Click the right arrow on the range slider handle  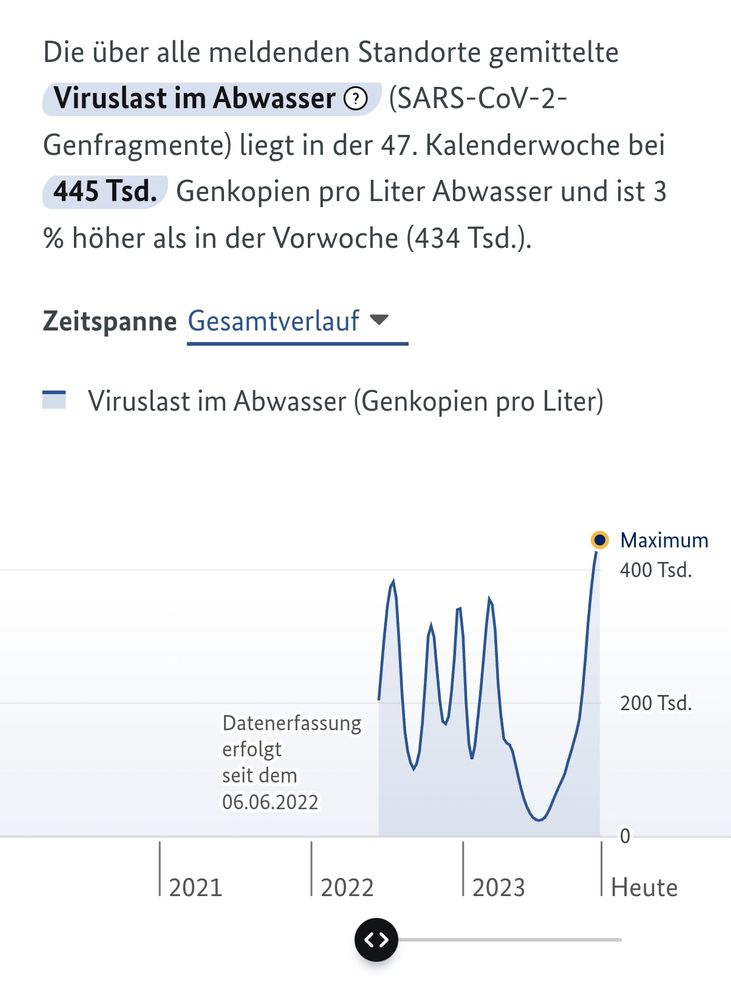(383, 939)
